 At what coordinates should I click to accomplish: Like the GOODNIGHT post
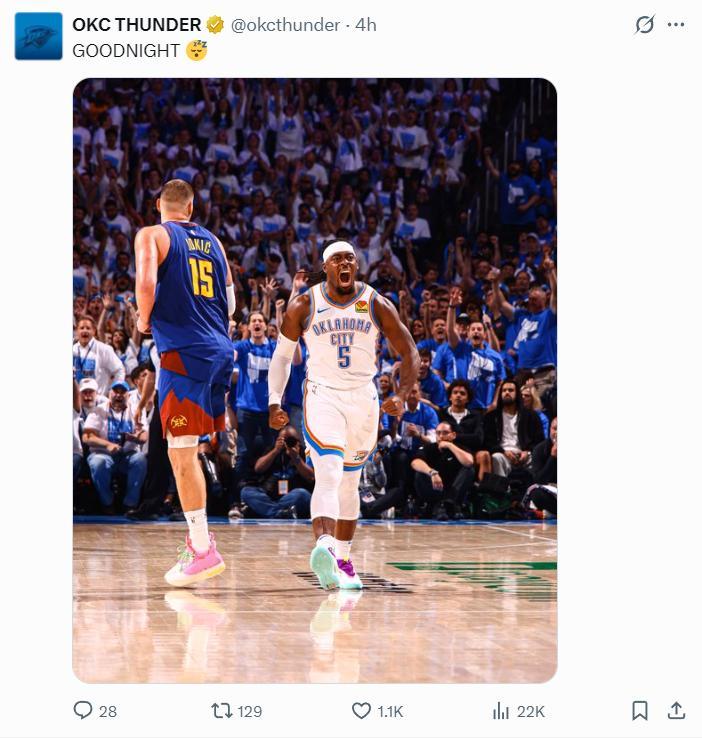click(x=362, y=710)
